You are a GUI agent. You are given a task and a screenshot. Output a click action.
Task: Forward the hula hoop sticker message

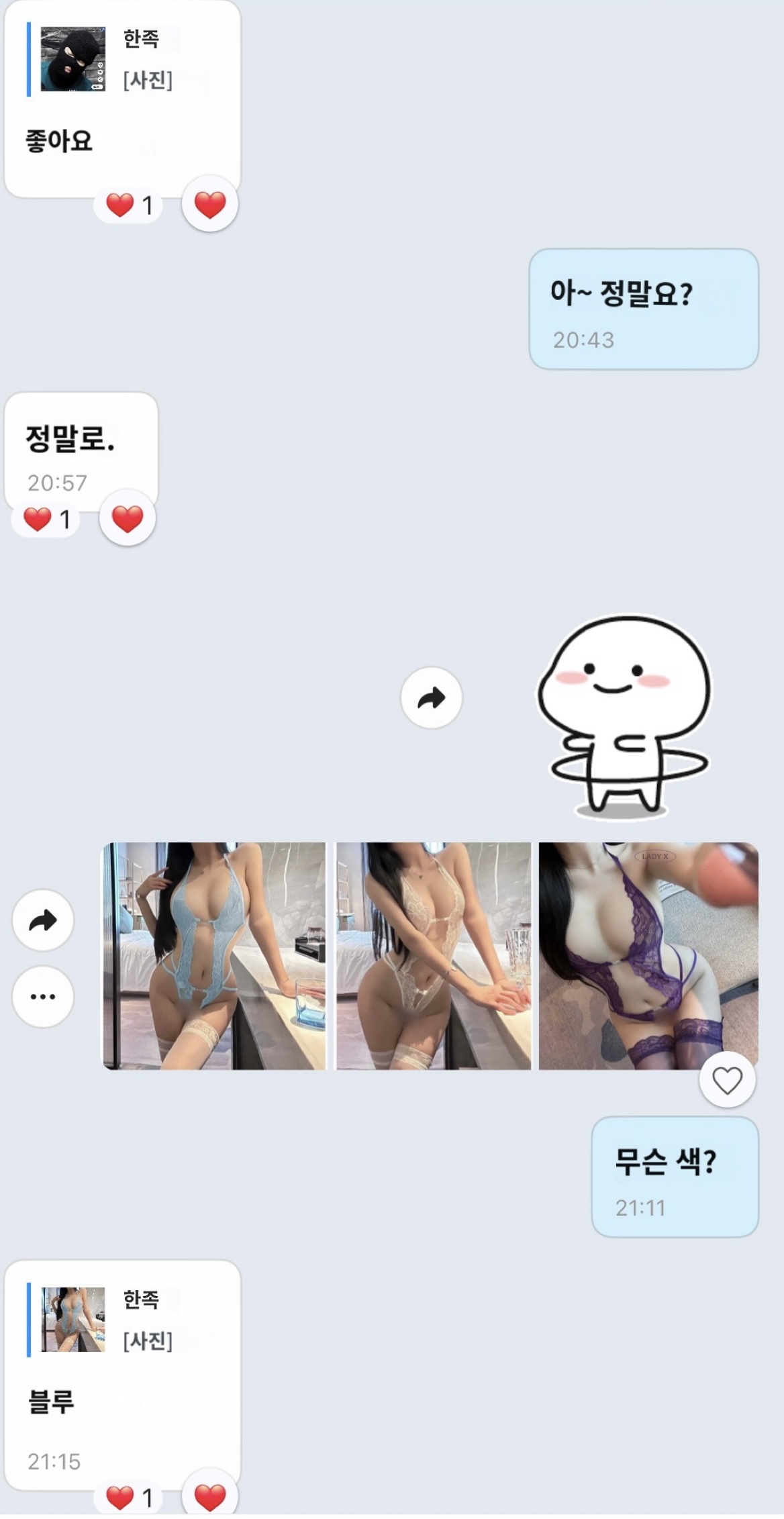click(431, 698)
